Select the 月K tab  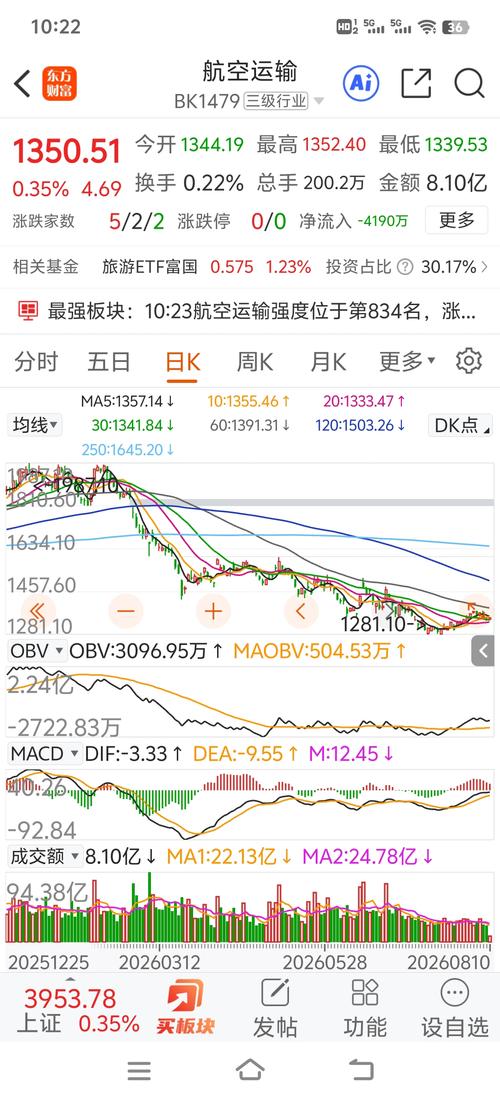coord(328,362)
